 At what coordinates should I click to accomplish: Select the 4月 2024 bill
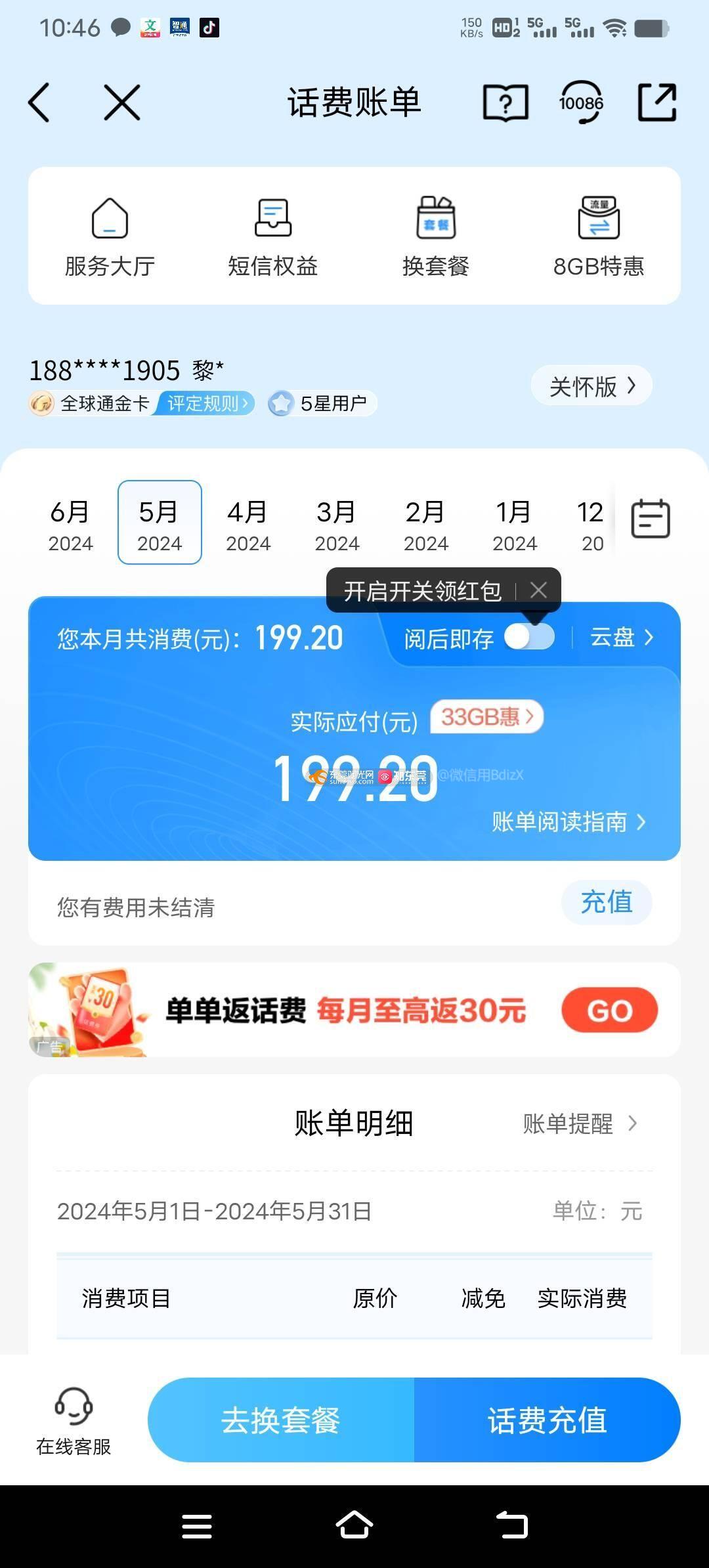248,523
